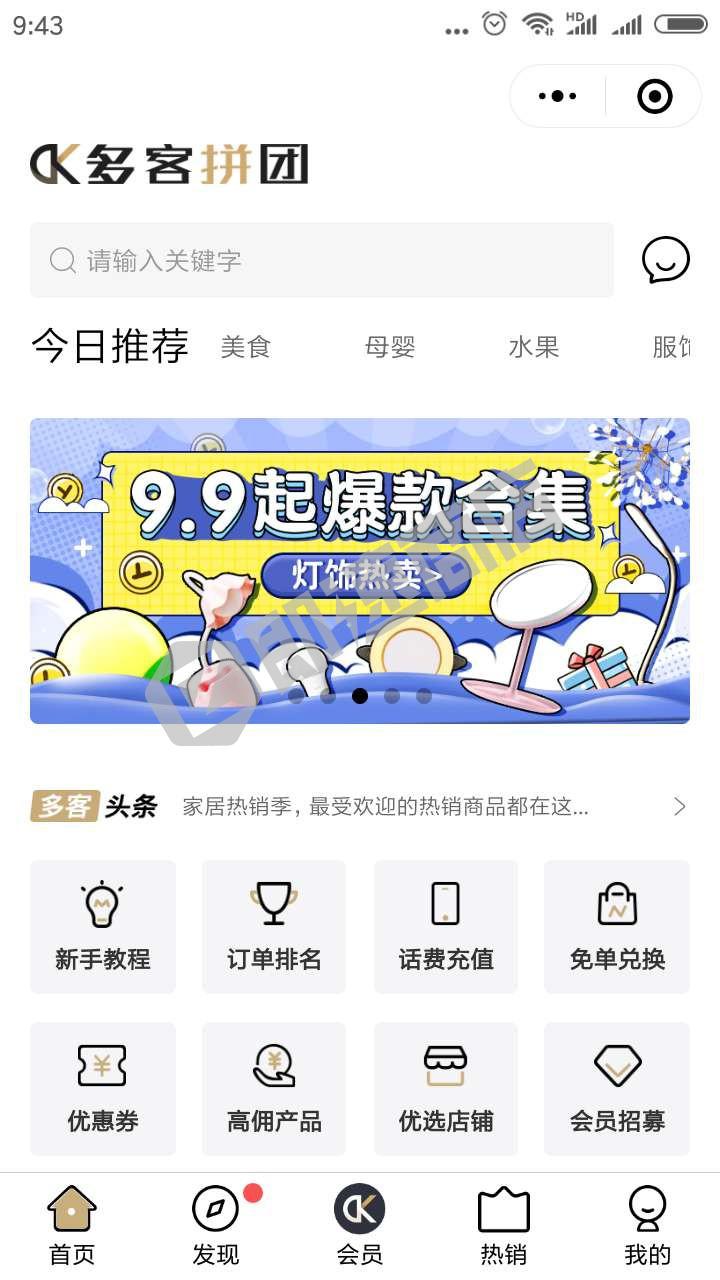The image size is (720, 1280).
Task: Tap the 发现 compass icon with red dot
Action: pyautogui.click(x=215, y=1210)
